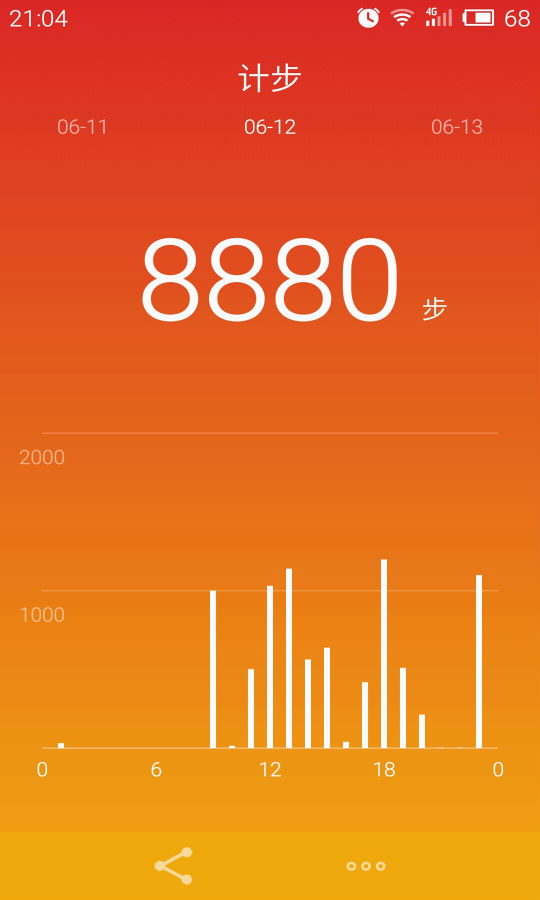Image resolution: width=540 pixels, height=900 pixels.
Task: Switch to the 06-11 date
Action: point(82,127)
